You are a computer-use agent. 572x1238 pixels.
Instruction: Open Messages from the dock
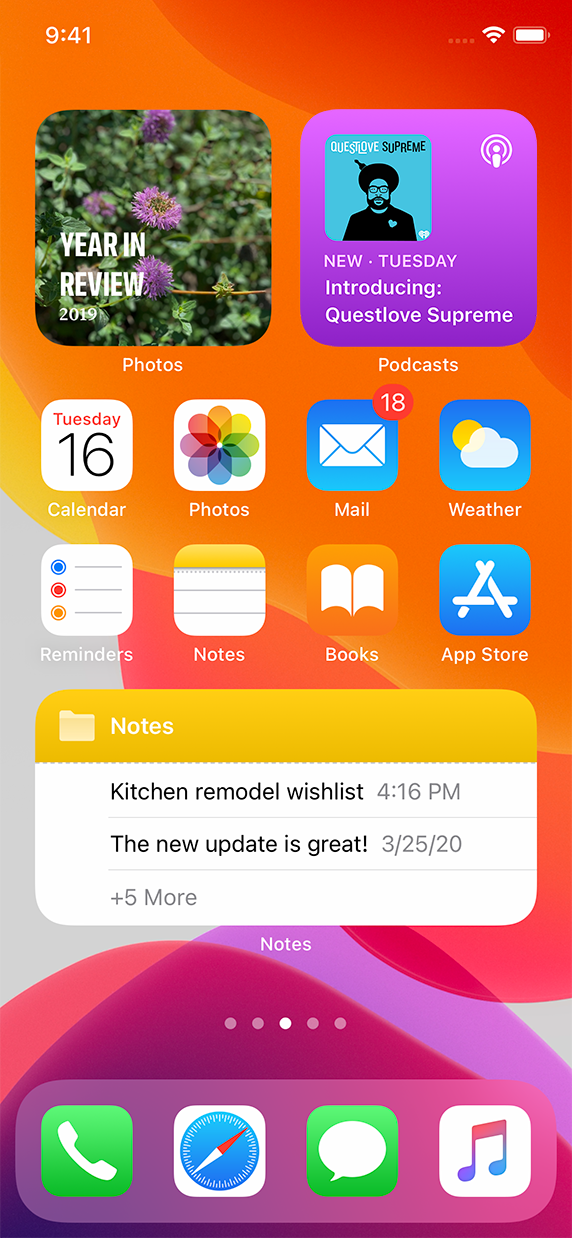click(x=352, y=1151)
